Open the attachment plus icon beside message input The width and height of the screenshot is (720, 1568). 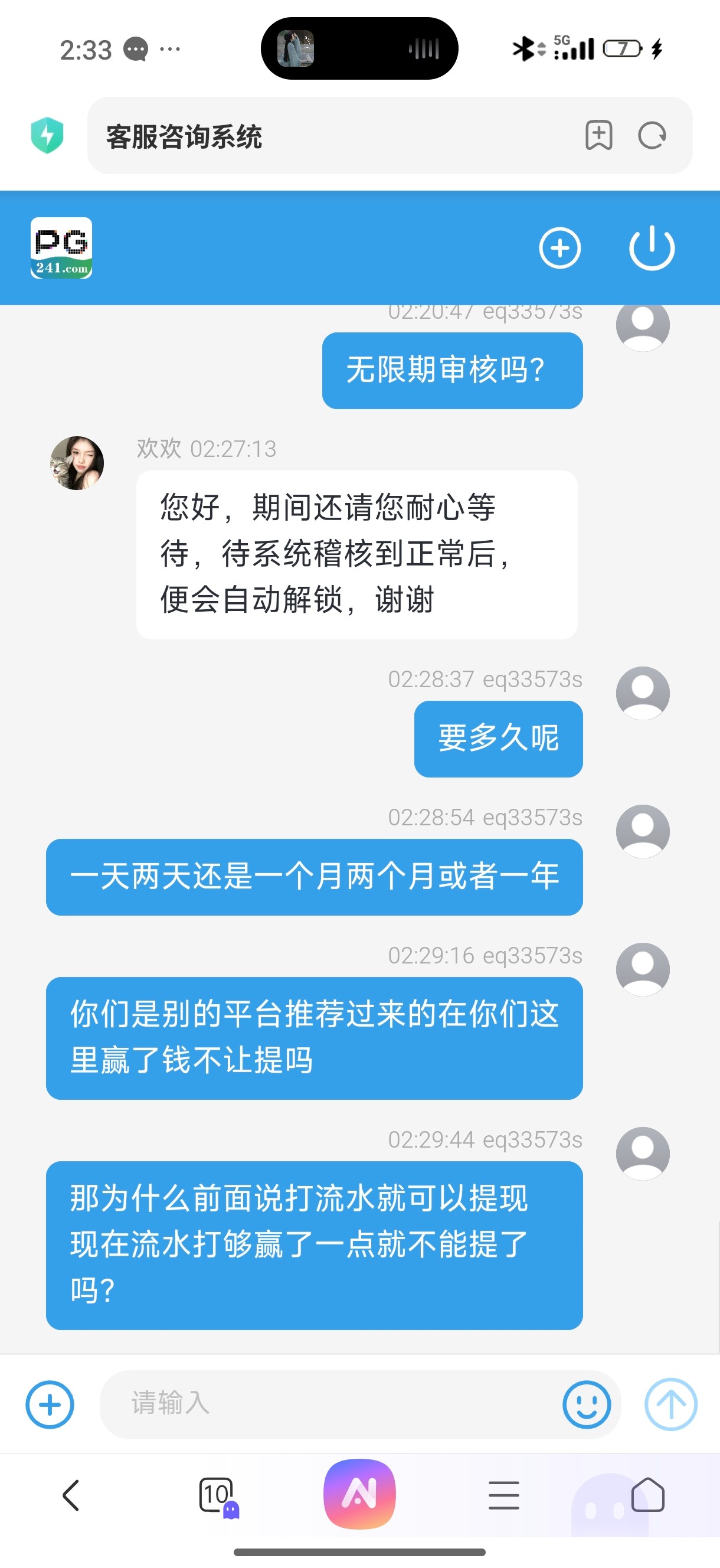click(50, 1404)
